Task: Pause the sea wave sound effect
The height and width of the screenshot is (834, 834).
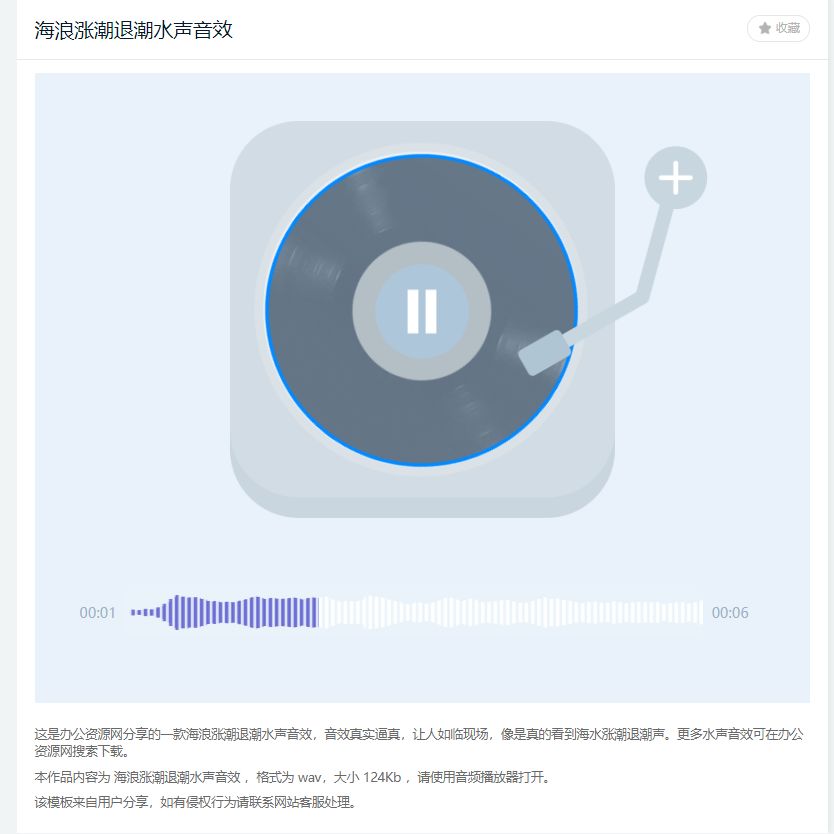Action: click(422, 310)
